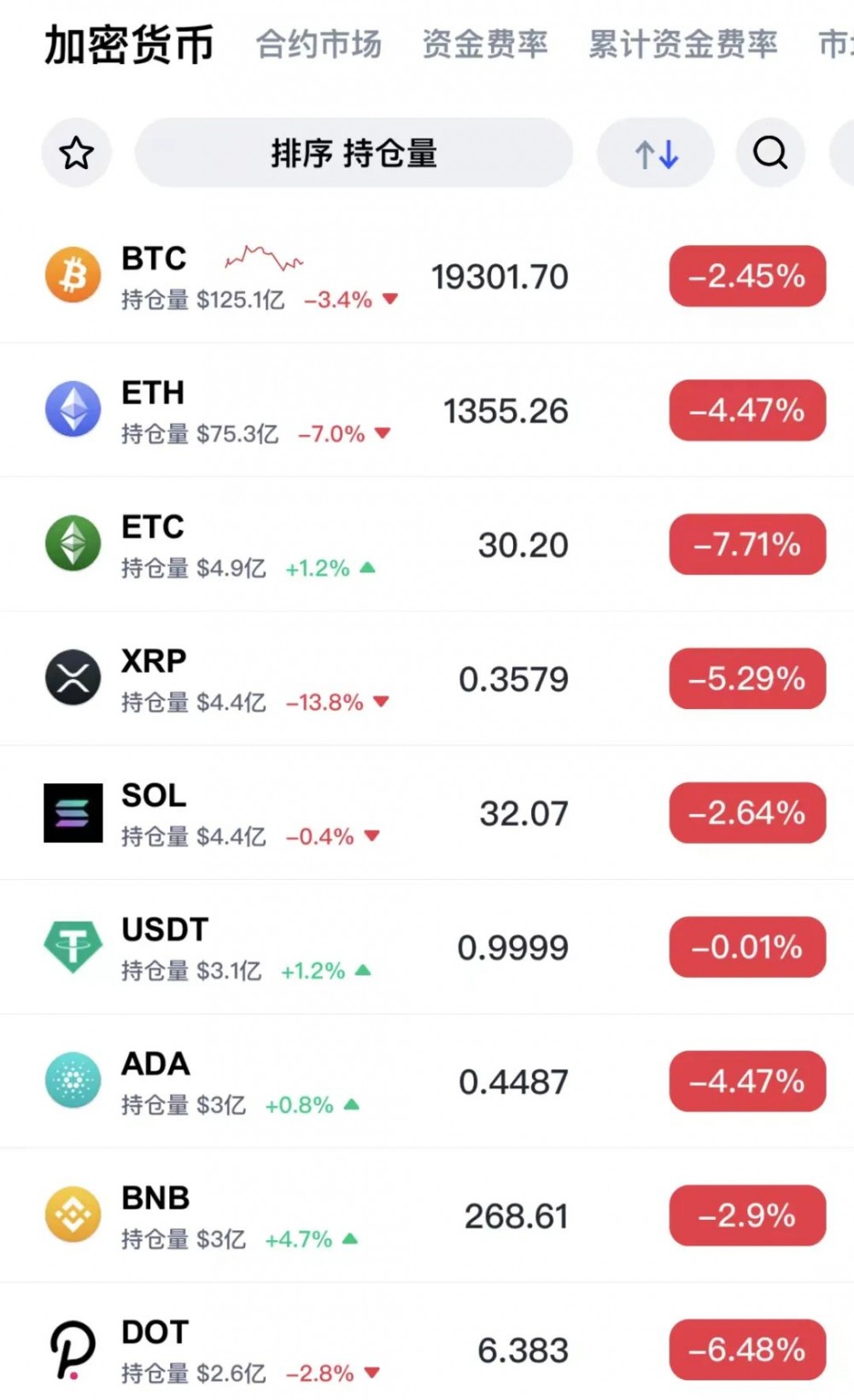
Task: Click the ETH -7.0% down arrow indicator
Action: tap(382, 433)
